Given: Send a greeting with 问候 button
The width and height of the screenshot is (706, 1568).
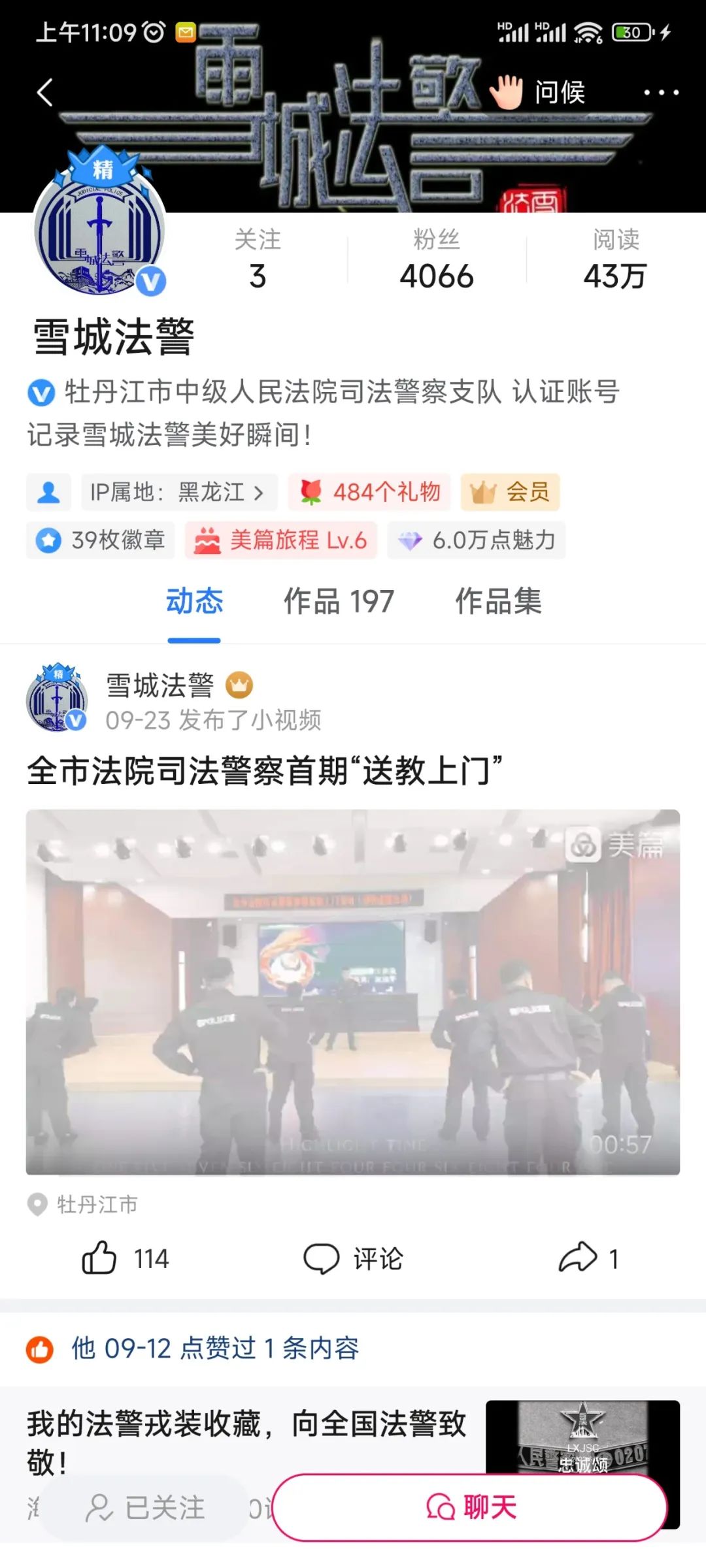Looking at the screenshot, I should [539, 92].
